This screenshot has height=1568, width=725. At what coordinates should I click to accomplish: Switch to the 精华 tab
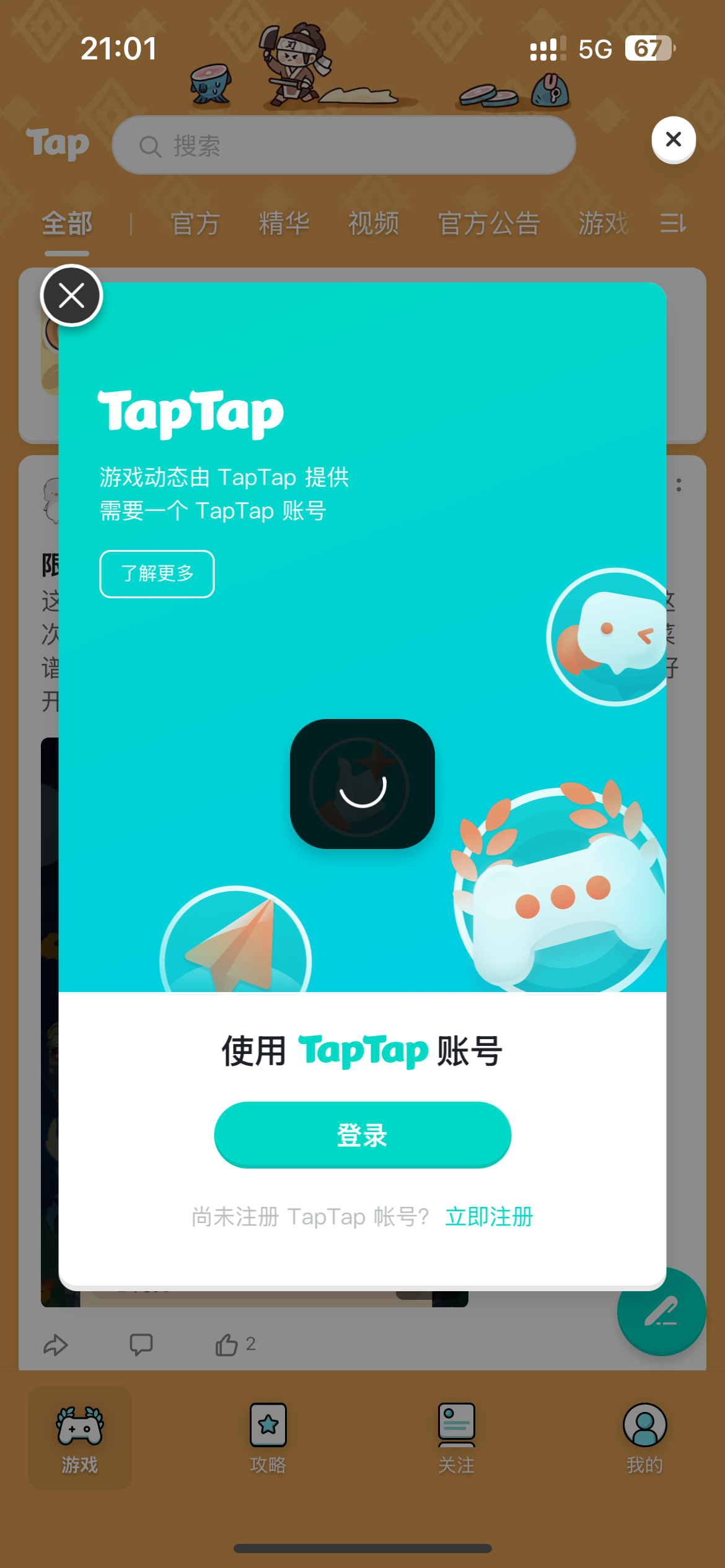284,224
